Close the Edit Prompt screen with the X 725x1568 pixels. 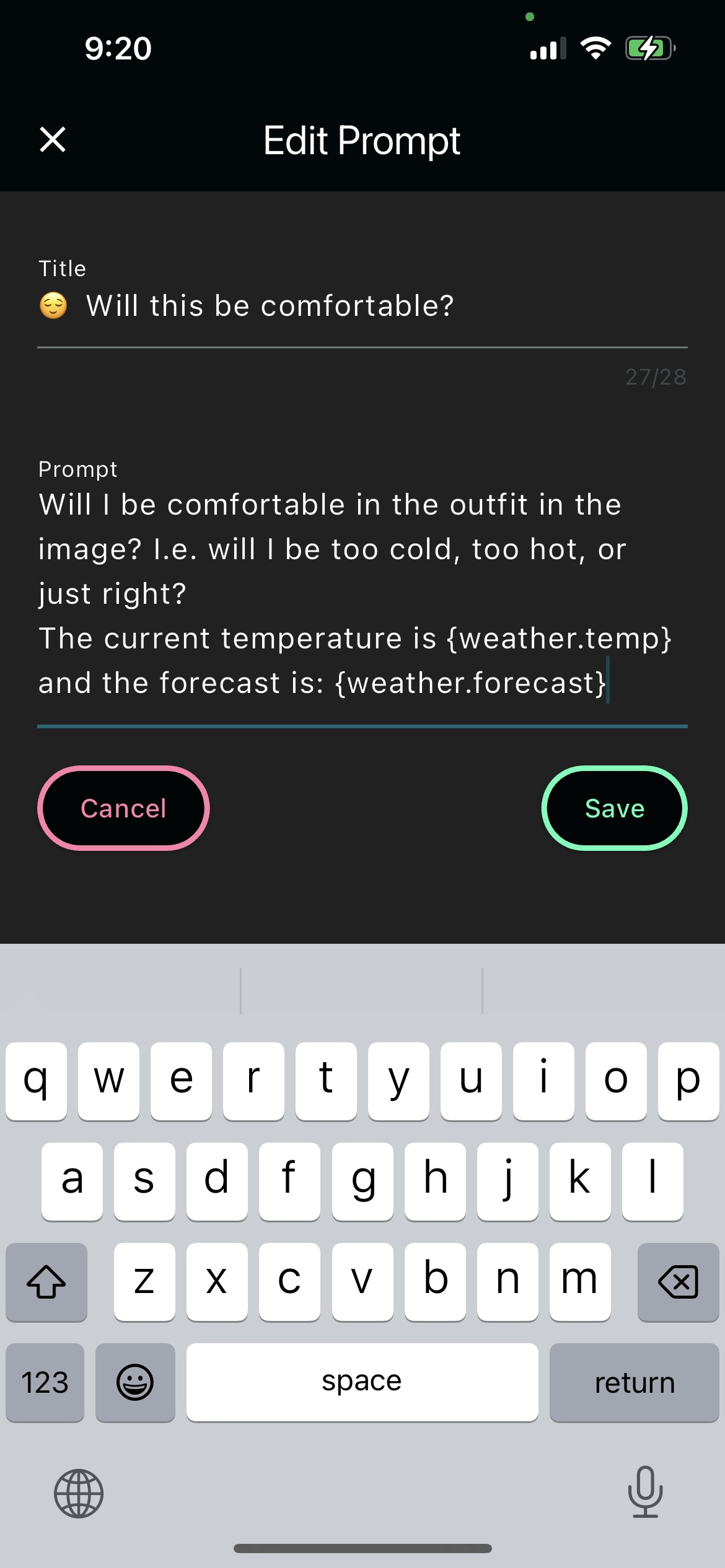tap(52, 140)
